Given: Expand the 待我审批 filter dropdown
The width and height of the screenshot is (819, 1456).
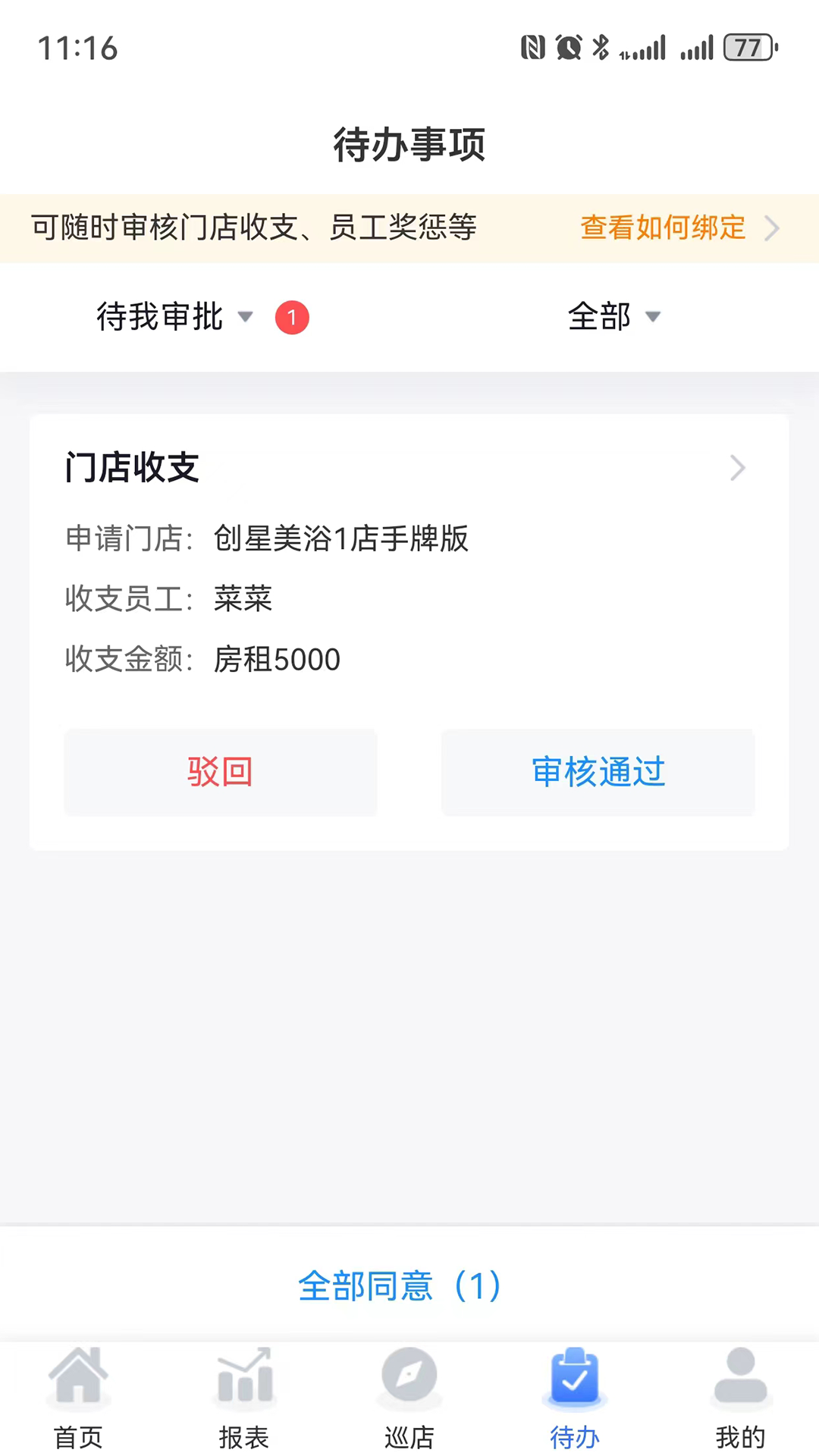Looking at the screenshot, I should [x=159, y=317].
